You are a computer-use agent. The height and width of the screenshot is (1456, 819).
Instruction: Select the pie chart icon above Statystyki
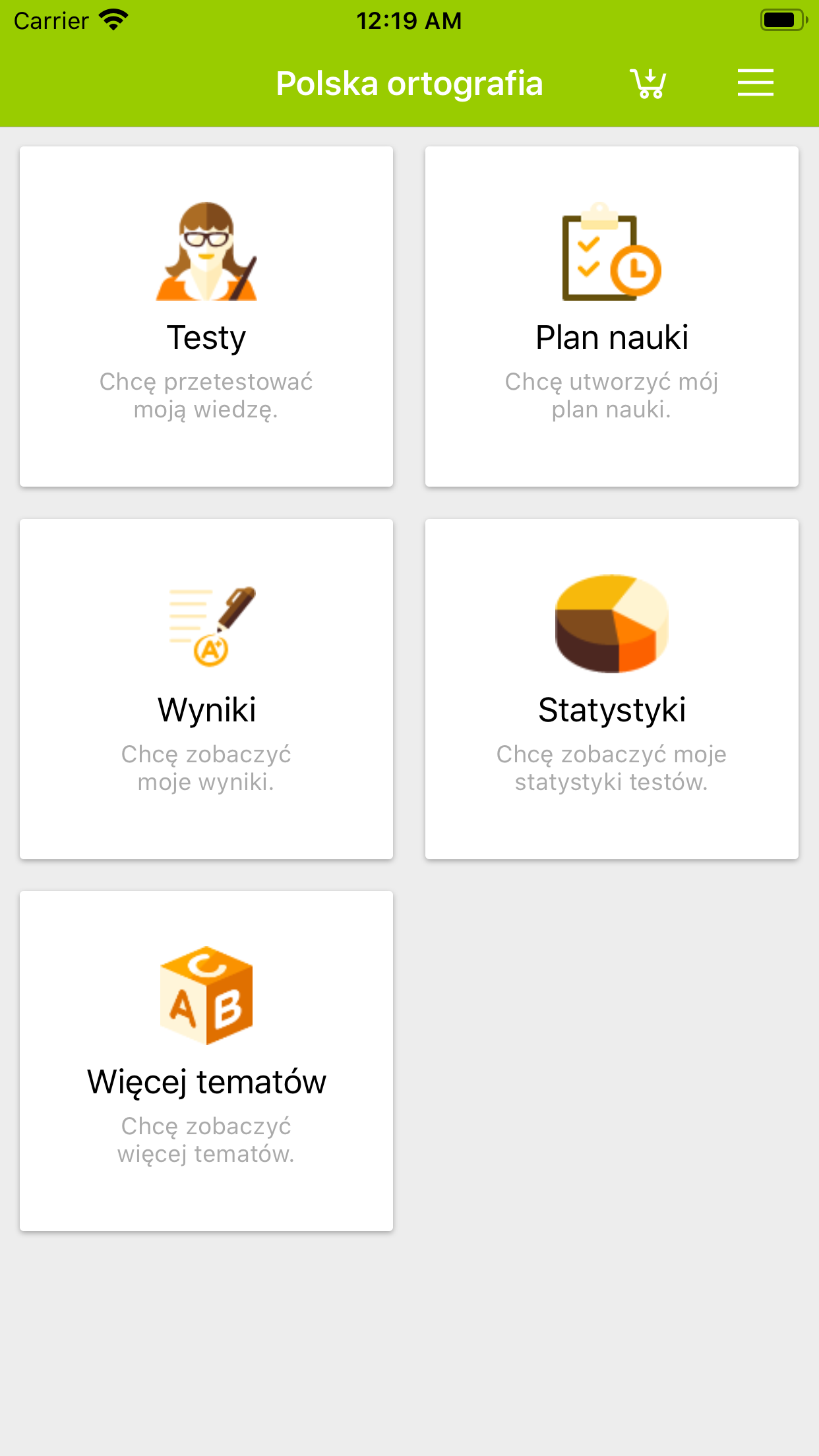point(612,623)
